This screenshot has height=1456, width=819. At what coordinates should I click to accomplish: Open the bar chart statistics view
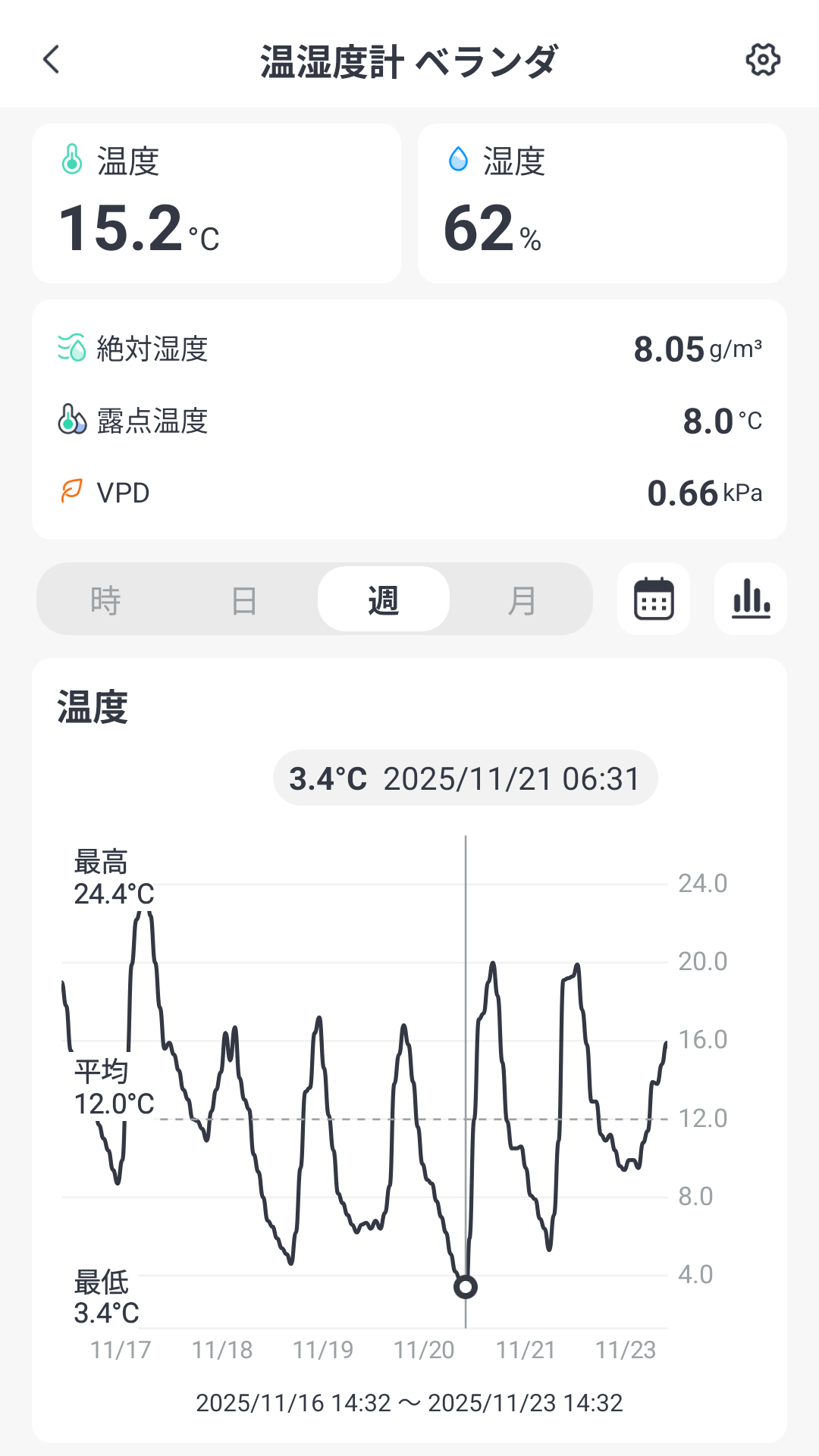coord(751,600)
